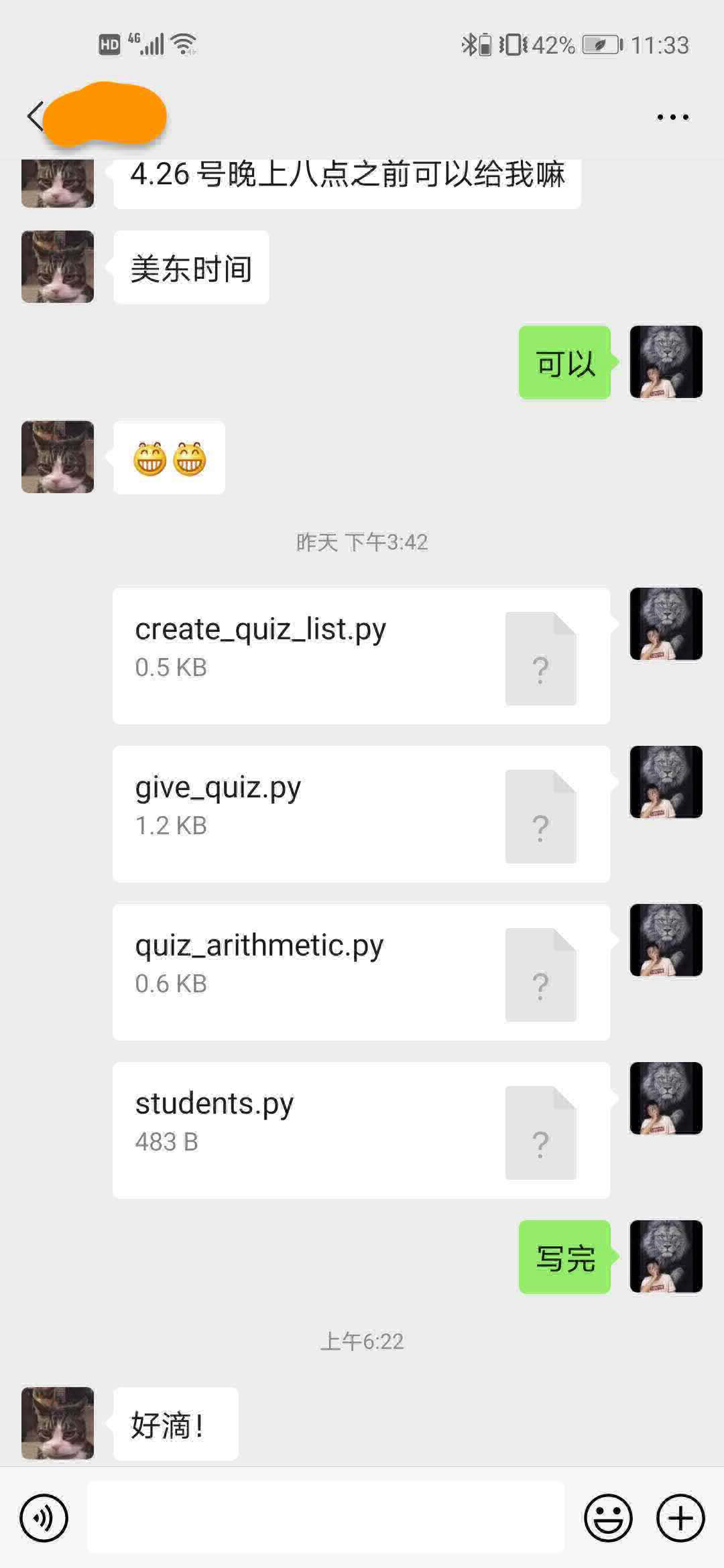Tap the lion avatar beside 可以
This screenshot has width=724, height=1568.
666,362
